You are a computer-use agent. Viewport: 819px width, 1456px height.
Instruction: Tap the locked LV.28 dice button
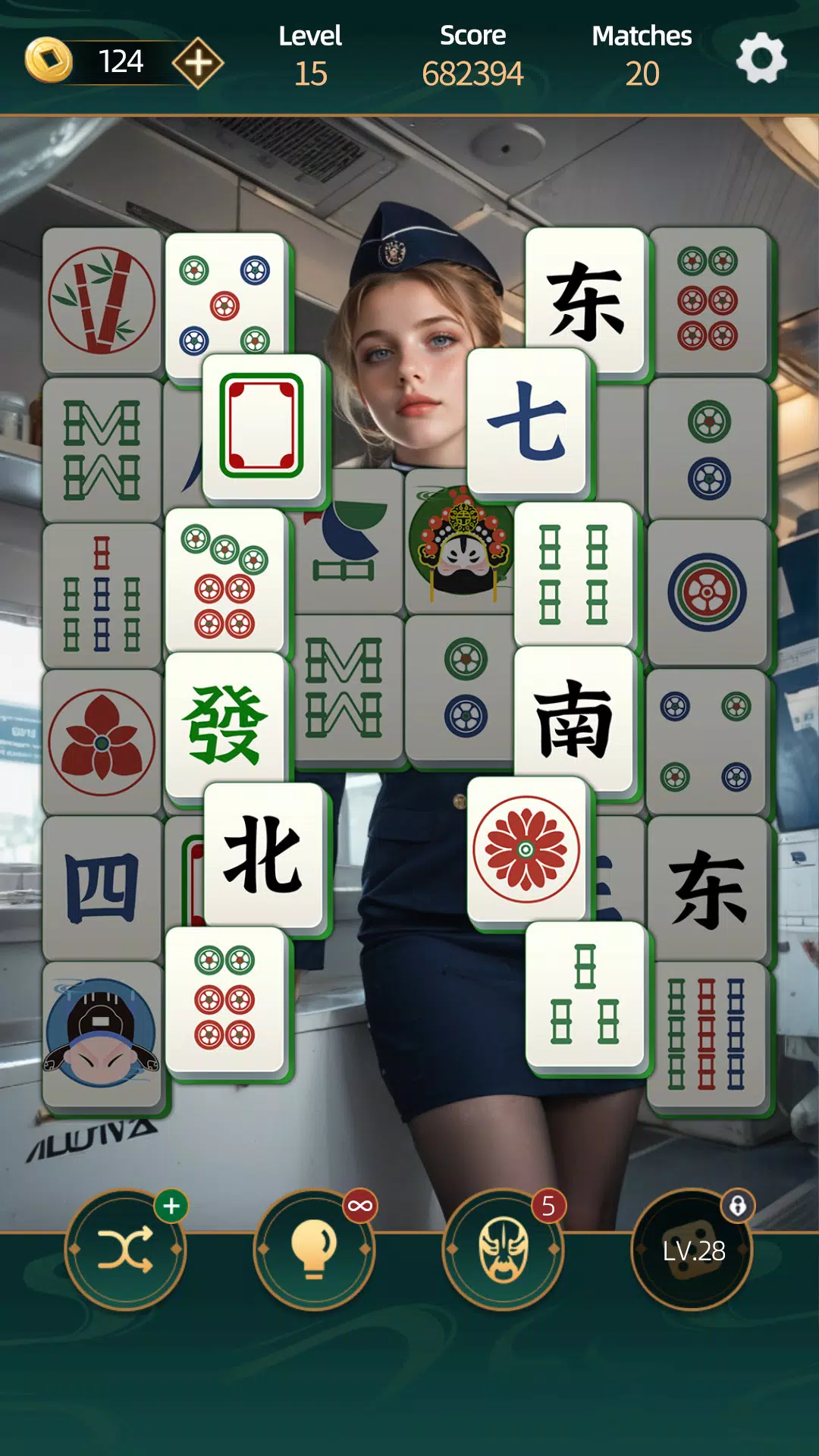692,1249
